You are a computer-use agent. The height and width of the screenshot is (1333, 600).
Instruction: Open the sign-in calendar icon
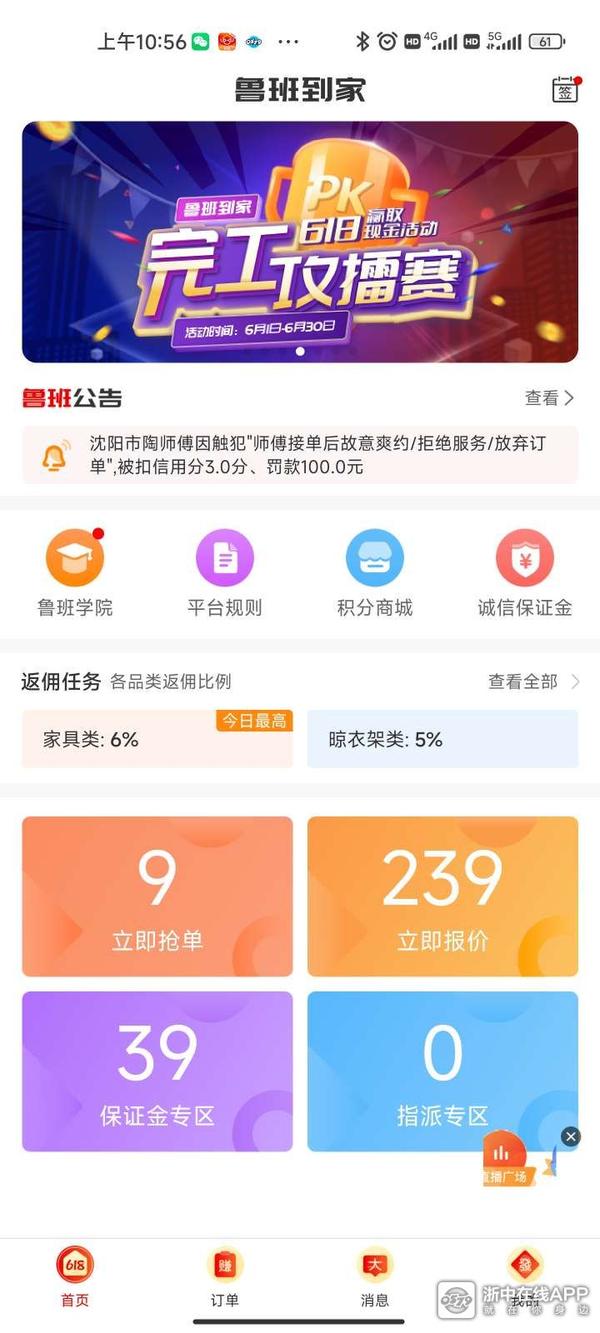click(565, 90)
